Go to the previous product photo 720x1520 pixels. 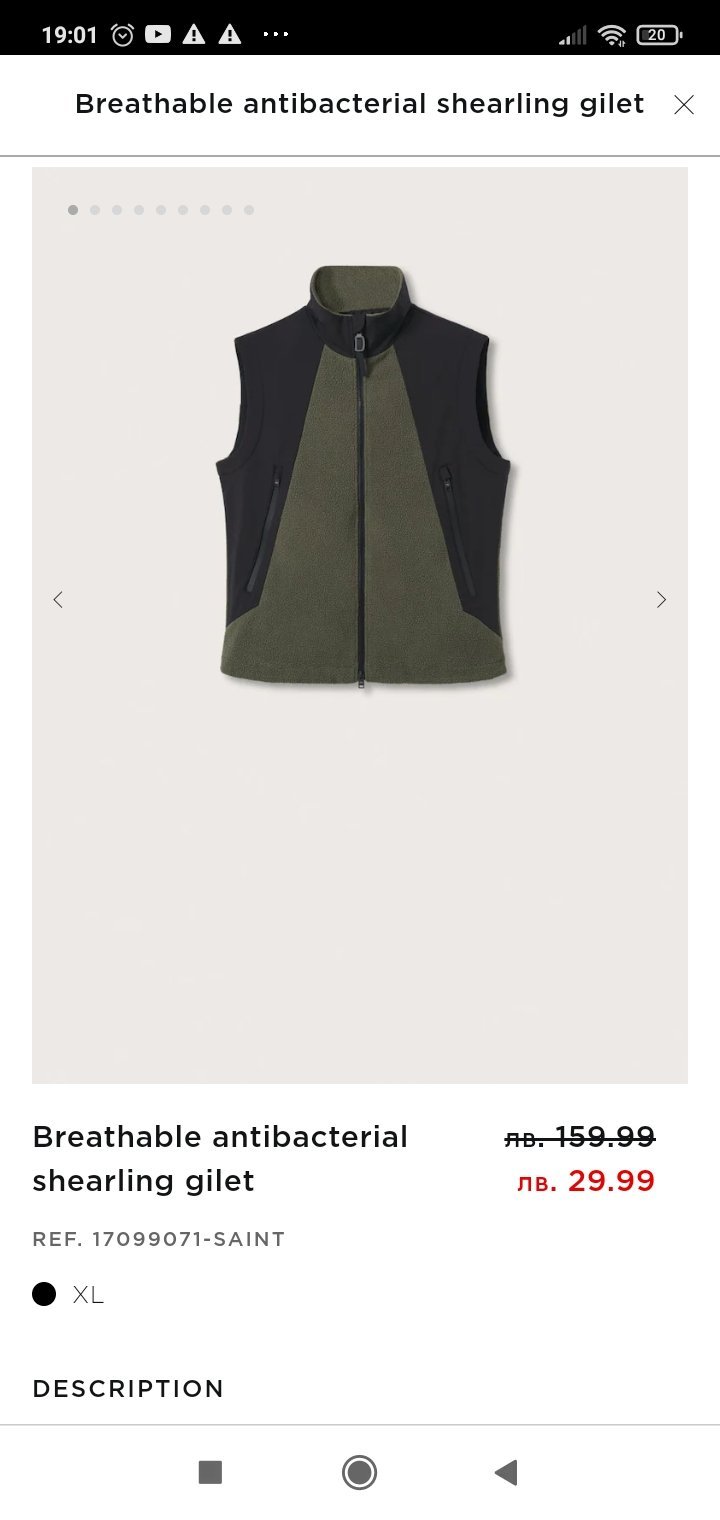58,600
